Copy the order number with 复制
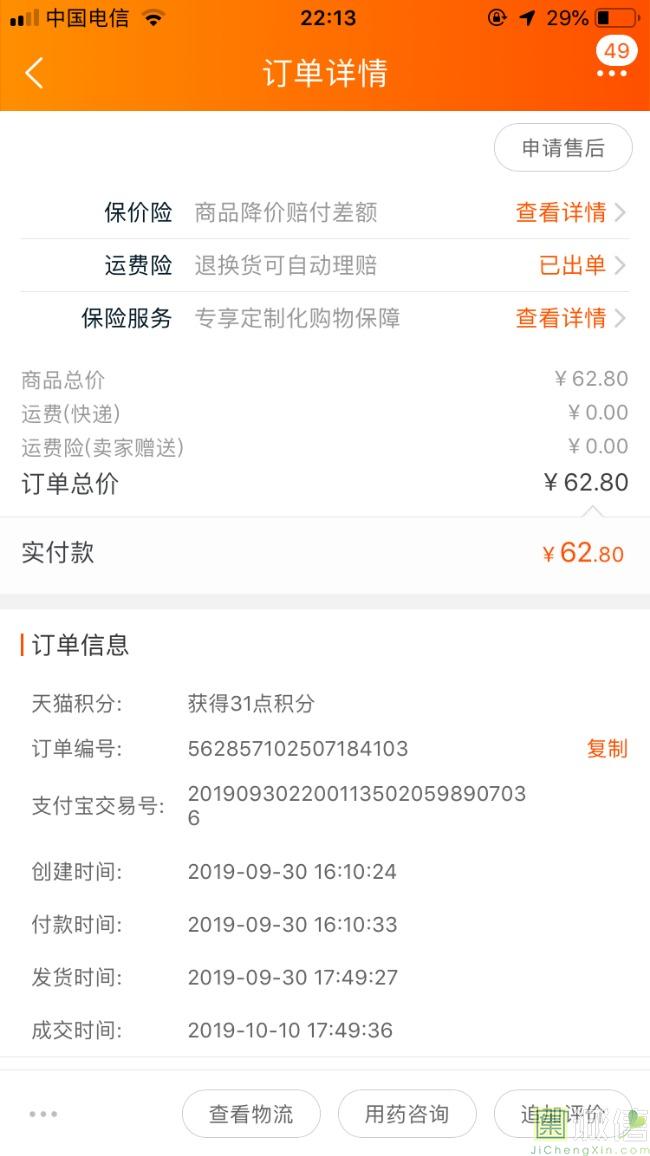This screenshot has width=650, height=1156. pos(607,748)
